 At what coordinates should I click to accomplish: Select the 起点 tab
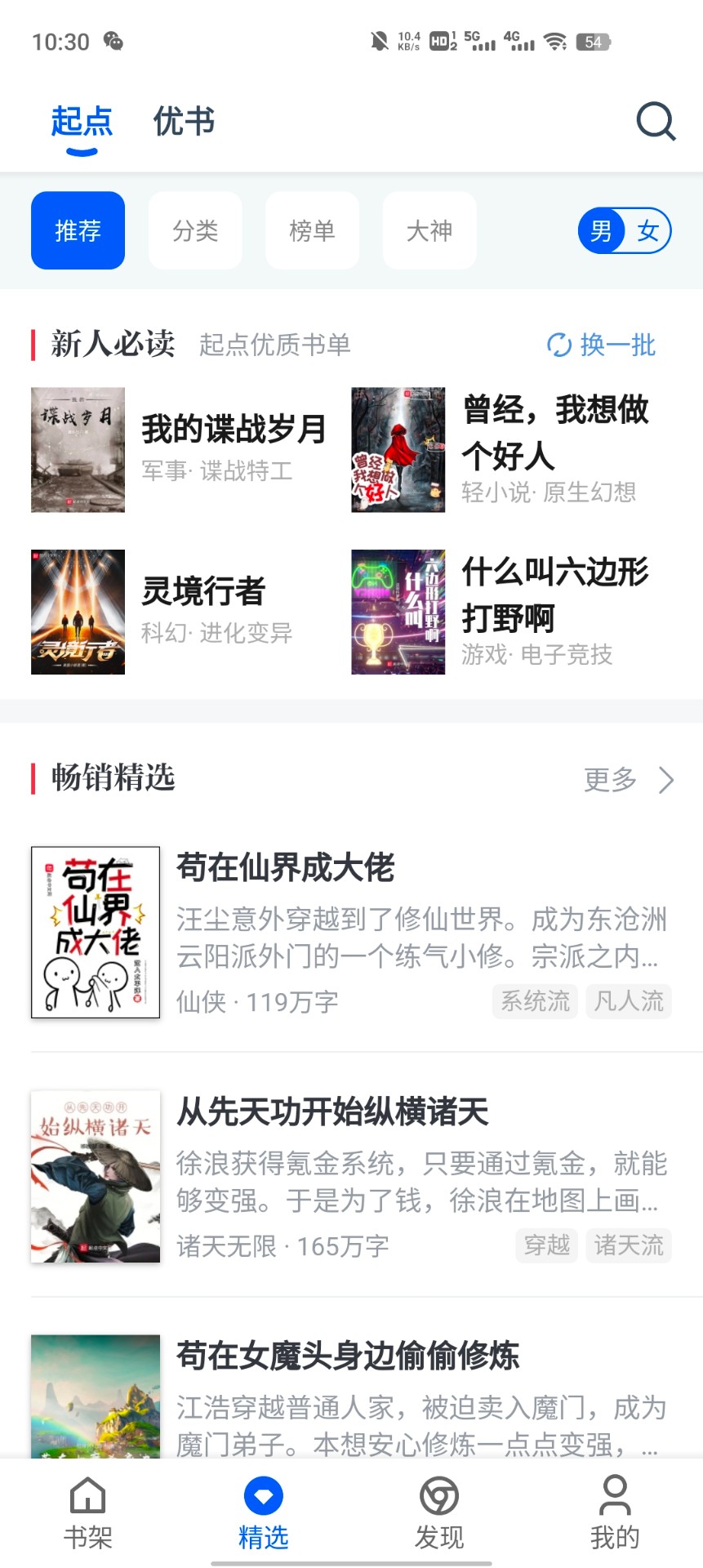80,121
